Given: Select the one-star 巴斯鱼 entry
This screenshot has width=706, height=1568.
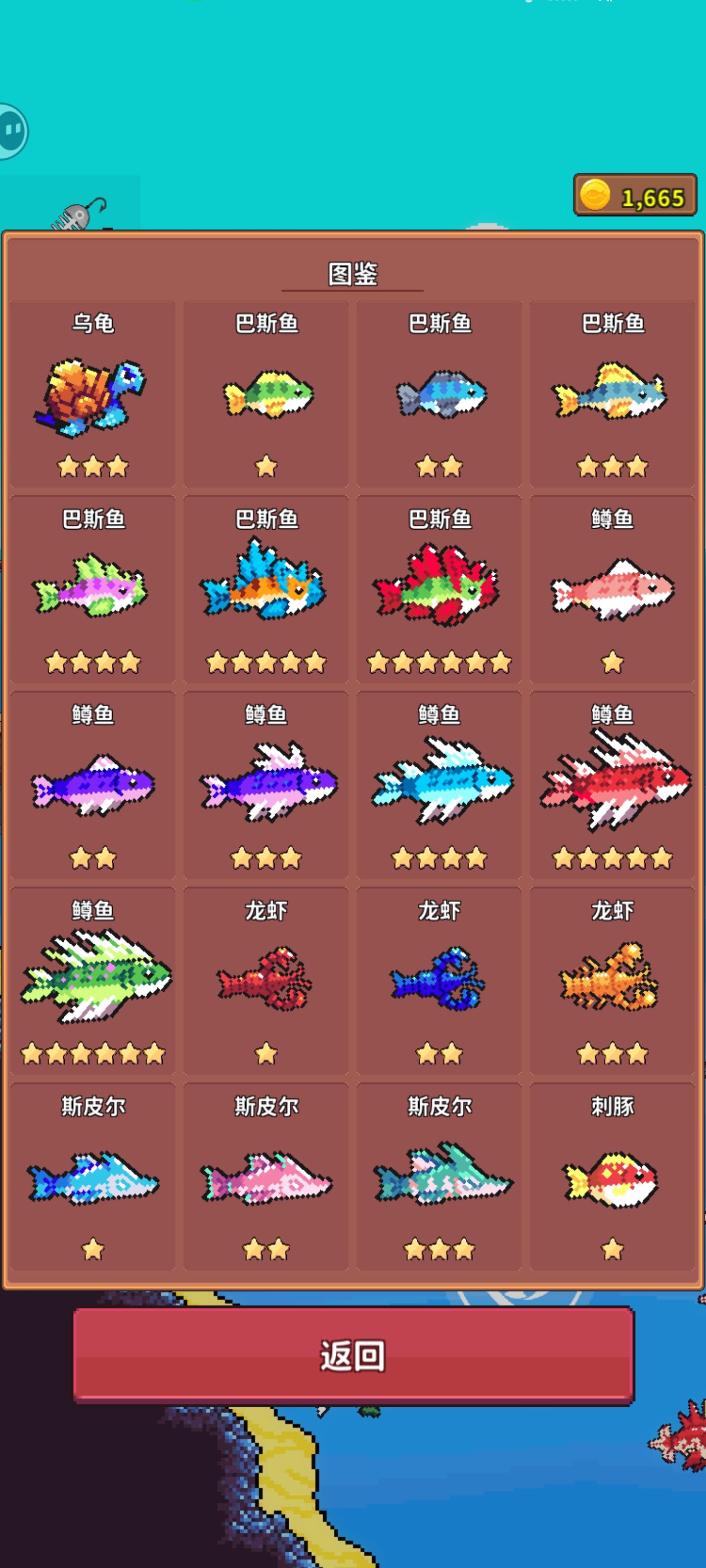Looking at the screenshot, I should (266, 394).
